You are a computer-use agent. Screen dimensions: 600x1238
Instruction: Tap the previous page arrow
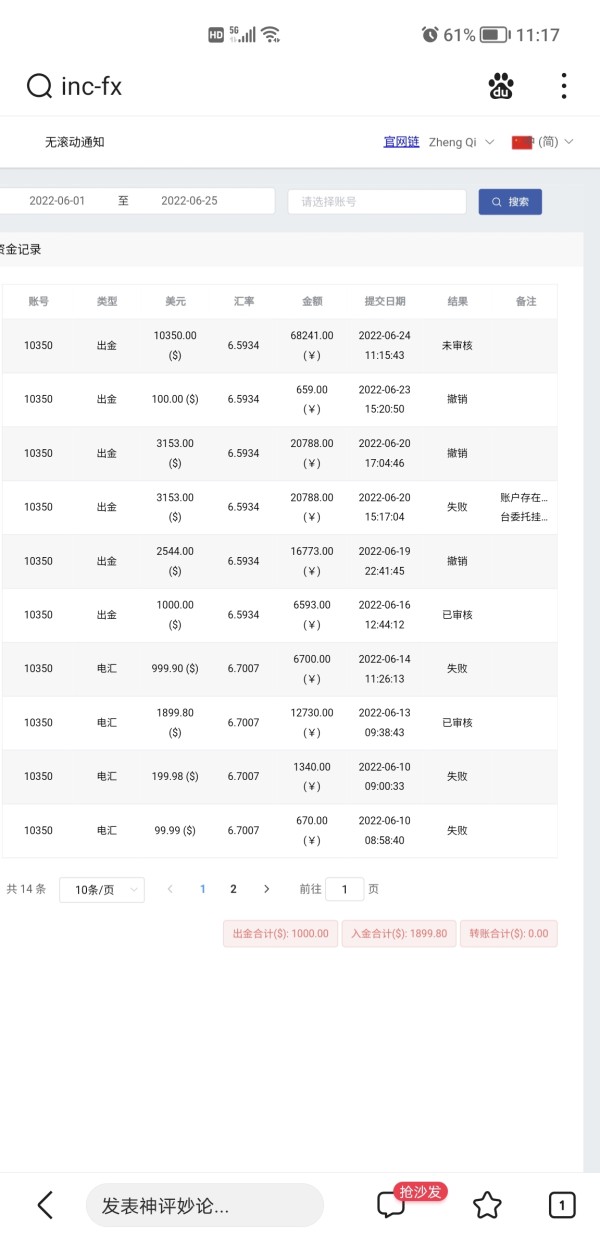coord(170,889)
